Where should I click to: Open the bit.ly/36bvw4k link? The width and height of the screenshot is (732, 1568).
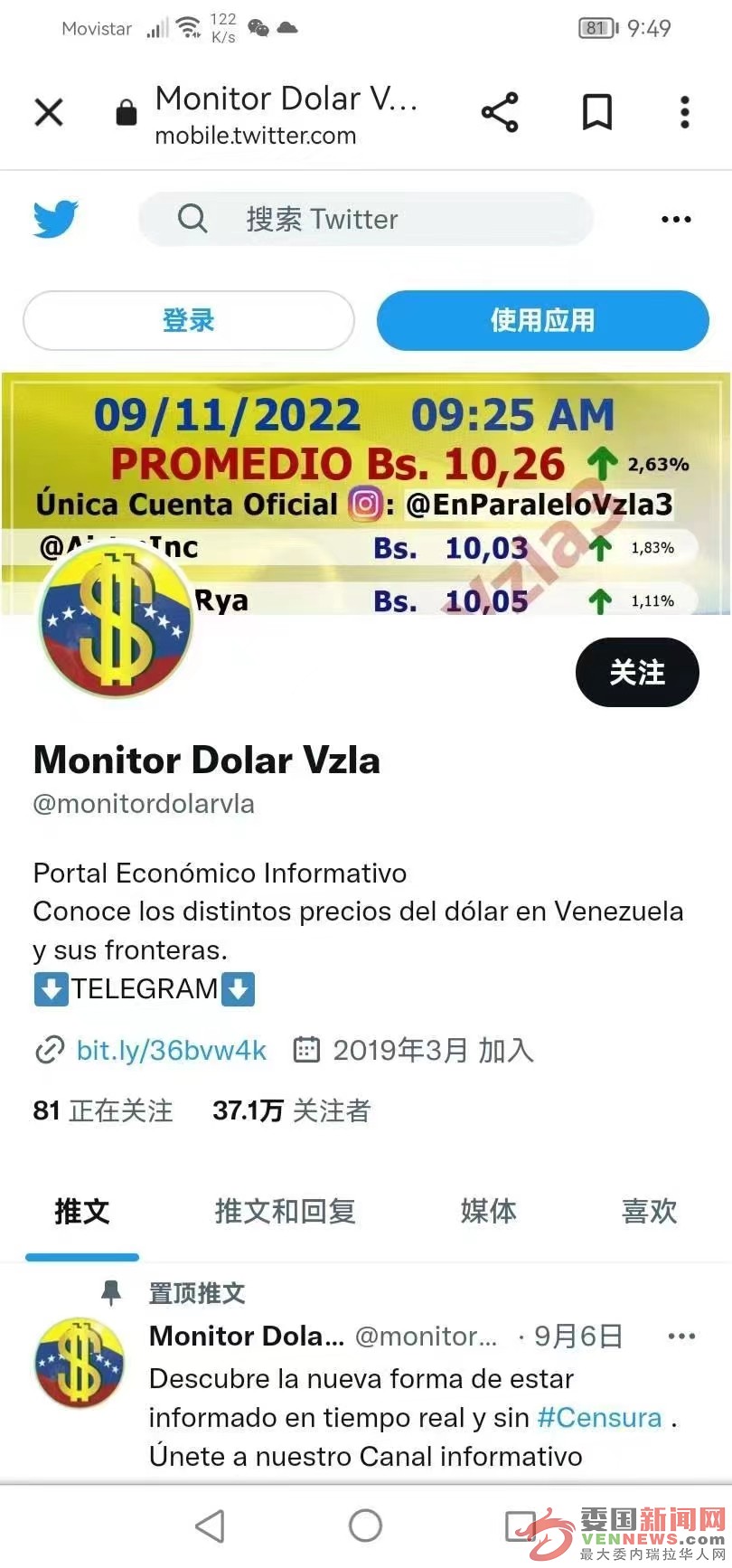click(171, 1050)
